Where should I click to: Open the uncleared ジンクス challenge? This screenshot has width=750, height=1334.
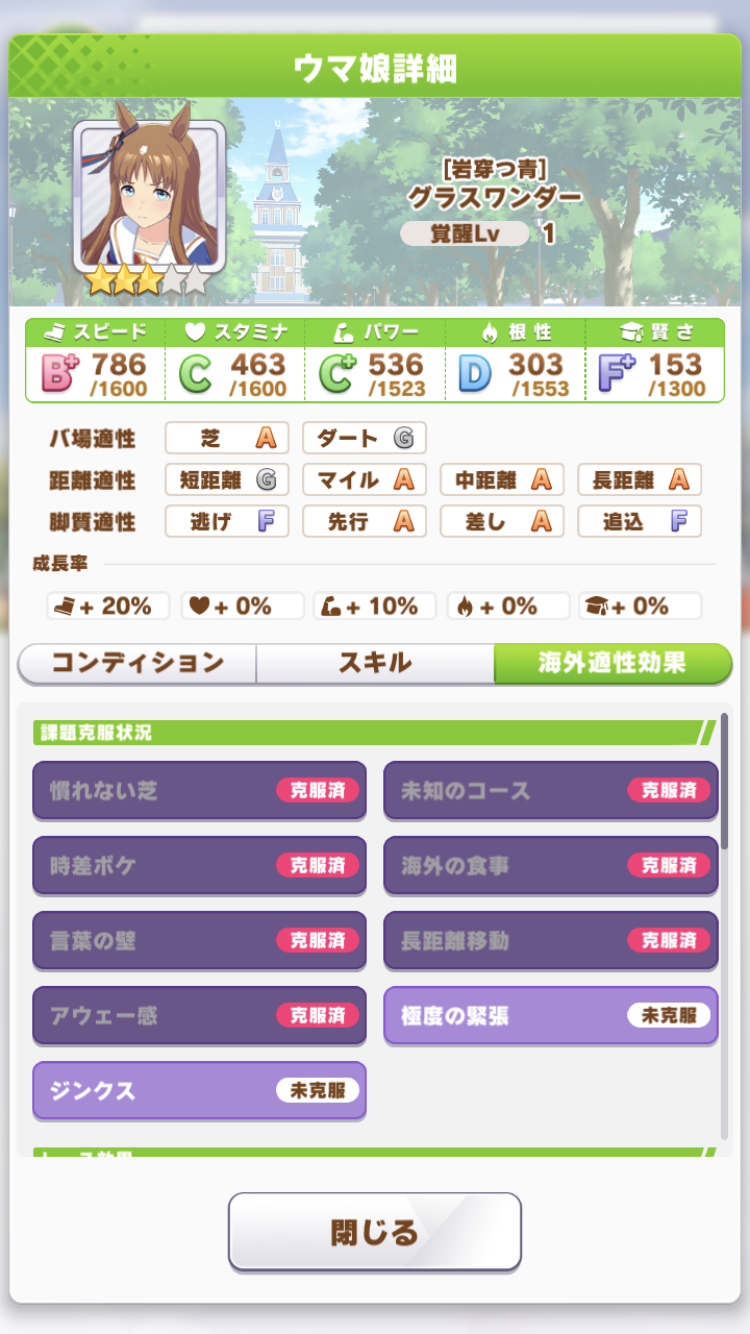(199, 1090)
